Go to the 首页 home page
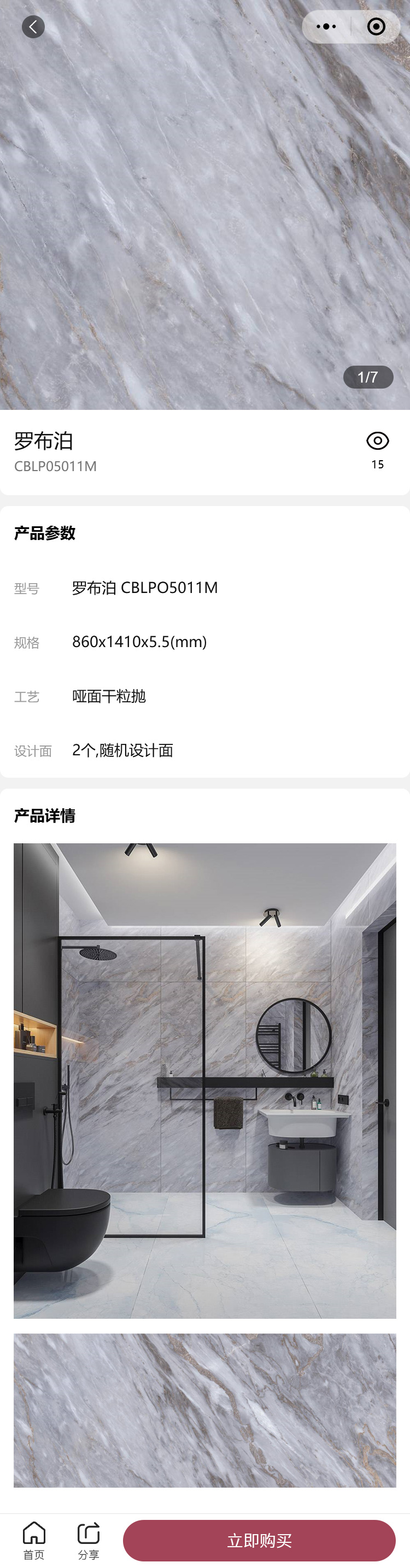 34,1540
